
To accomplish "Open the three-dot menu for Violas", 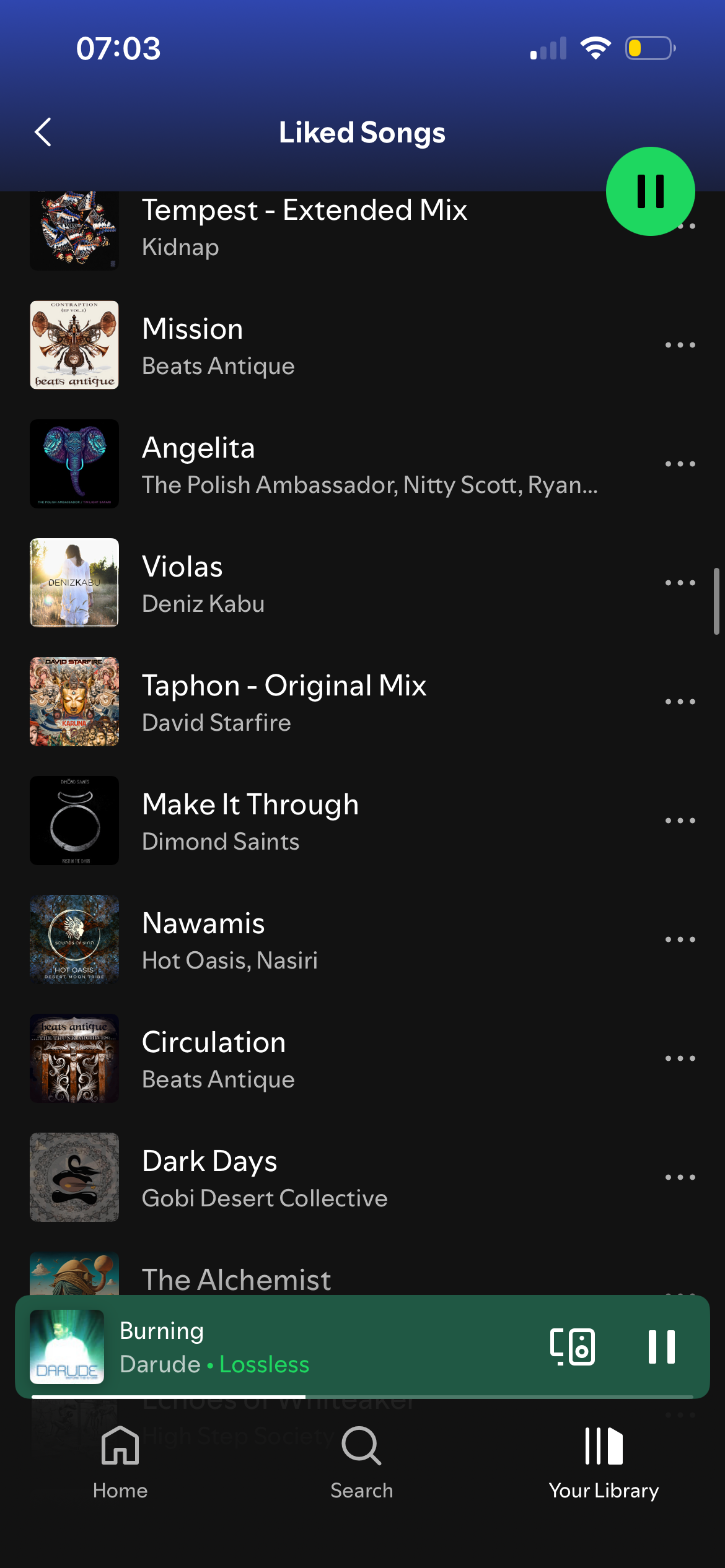I will [680, 583].
